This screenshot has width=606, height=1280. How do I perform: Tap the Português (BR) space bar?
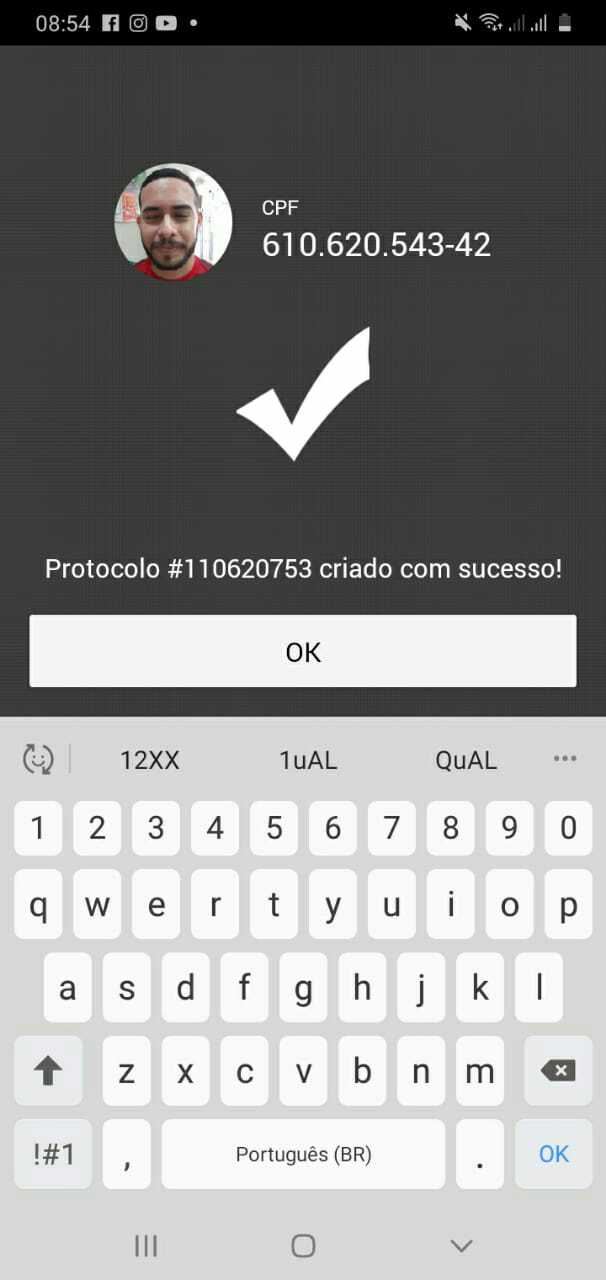pos(303,1154)
